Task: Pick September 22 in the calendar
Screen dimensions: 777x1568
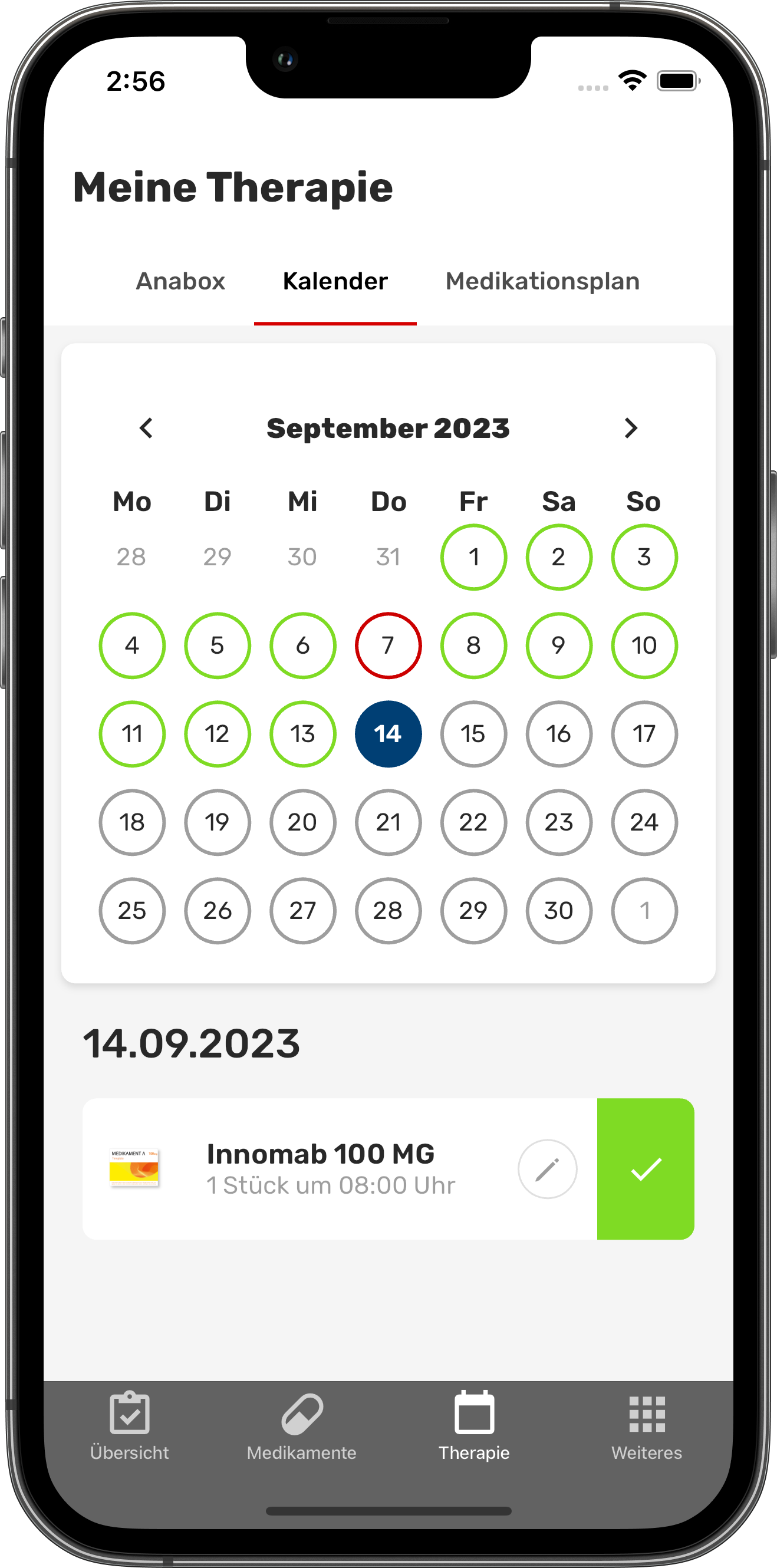Action: 473,822
